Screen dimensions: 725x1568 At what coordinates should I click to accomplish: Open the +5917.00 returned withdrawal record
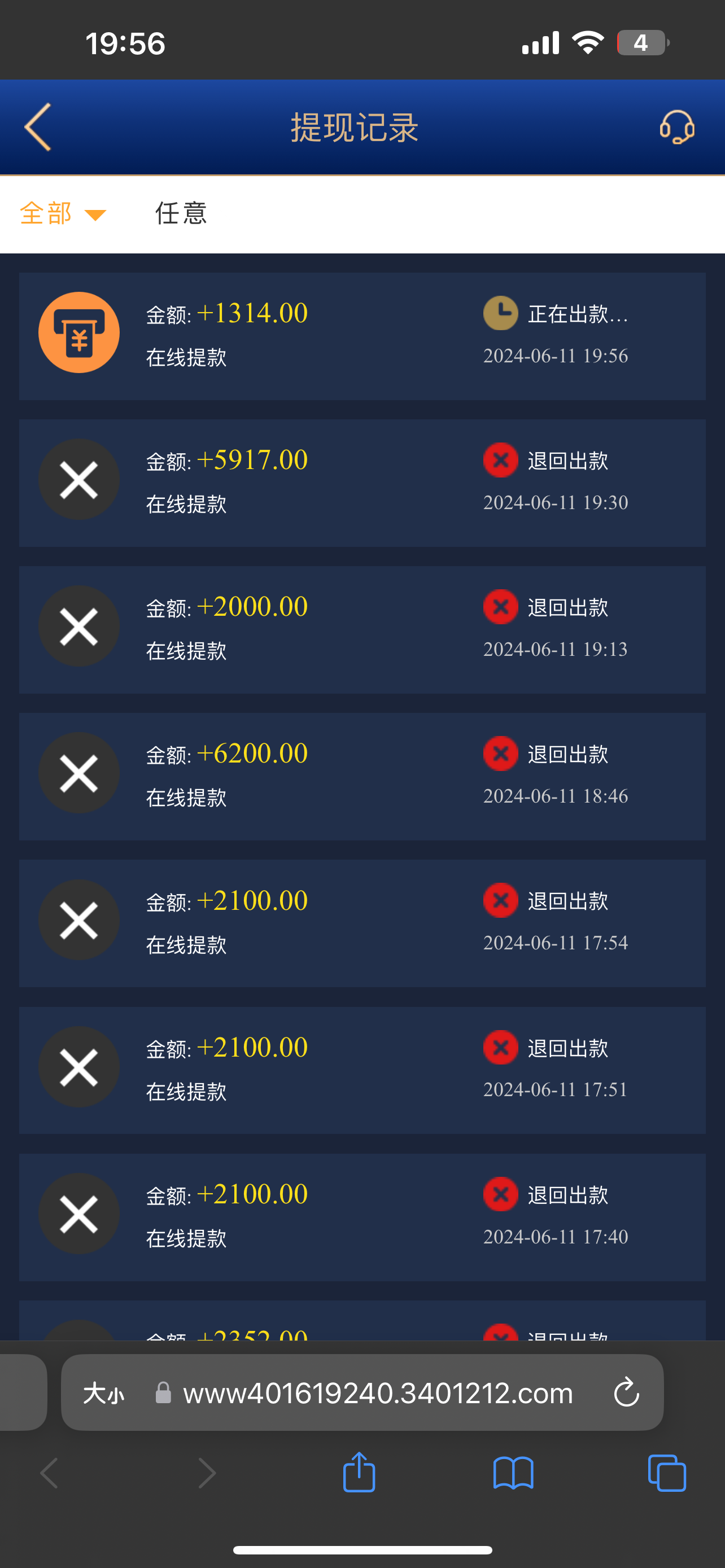(x=362, y=483)
